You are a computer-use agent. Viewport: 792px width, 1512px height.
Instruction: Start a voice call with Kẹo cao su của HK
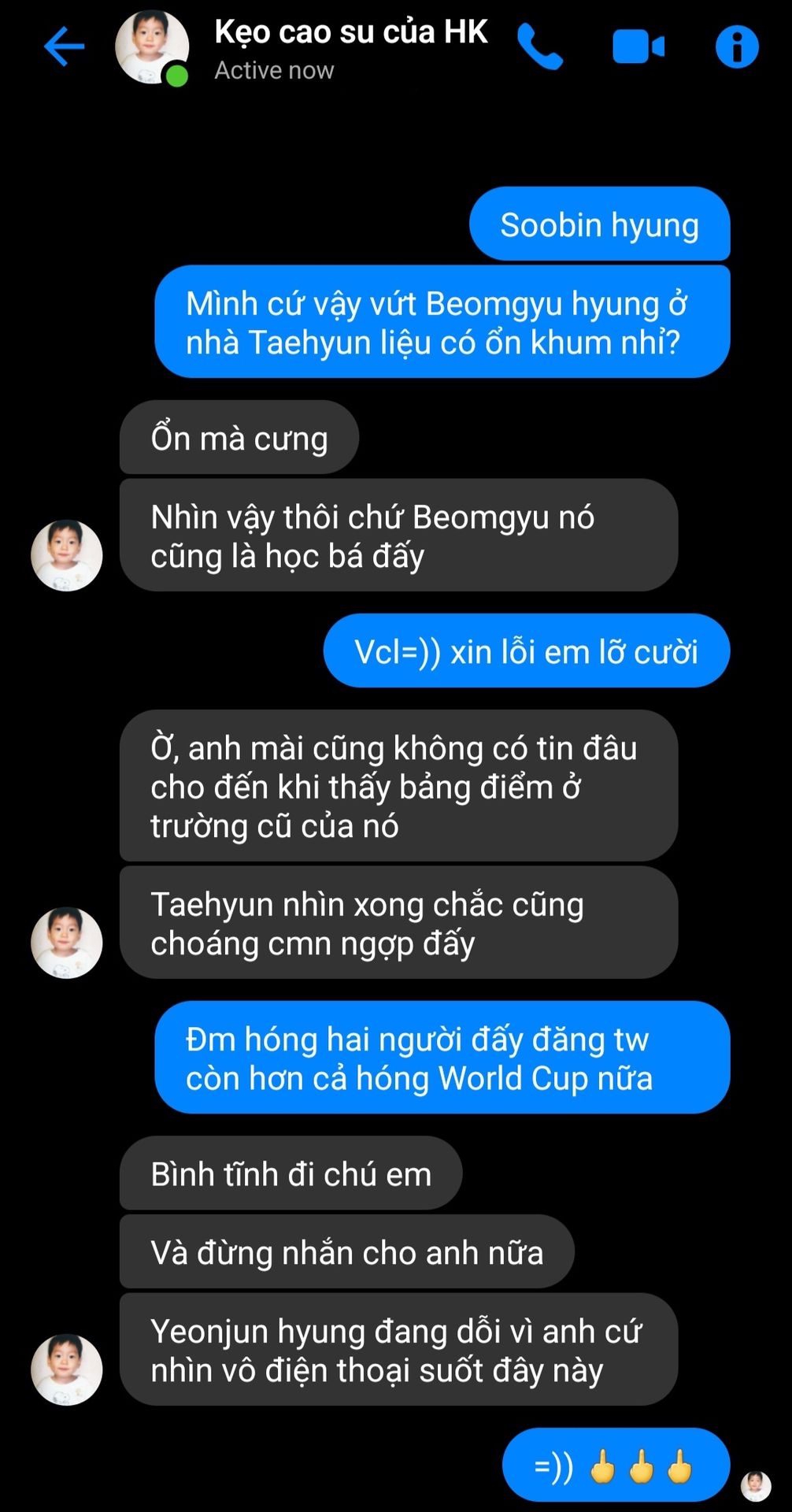(540, 46)
